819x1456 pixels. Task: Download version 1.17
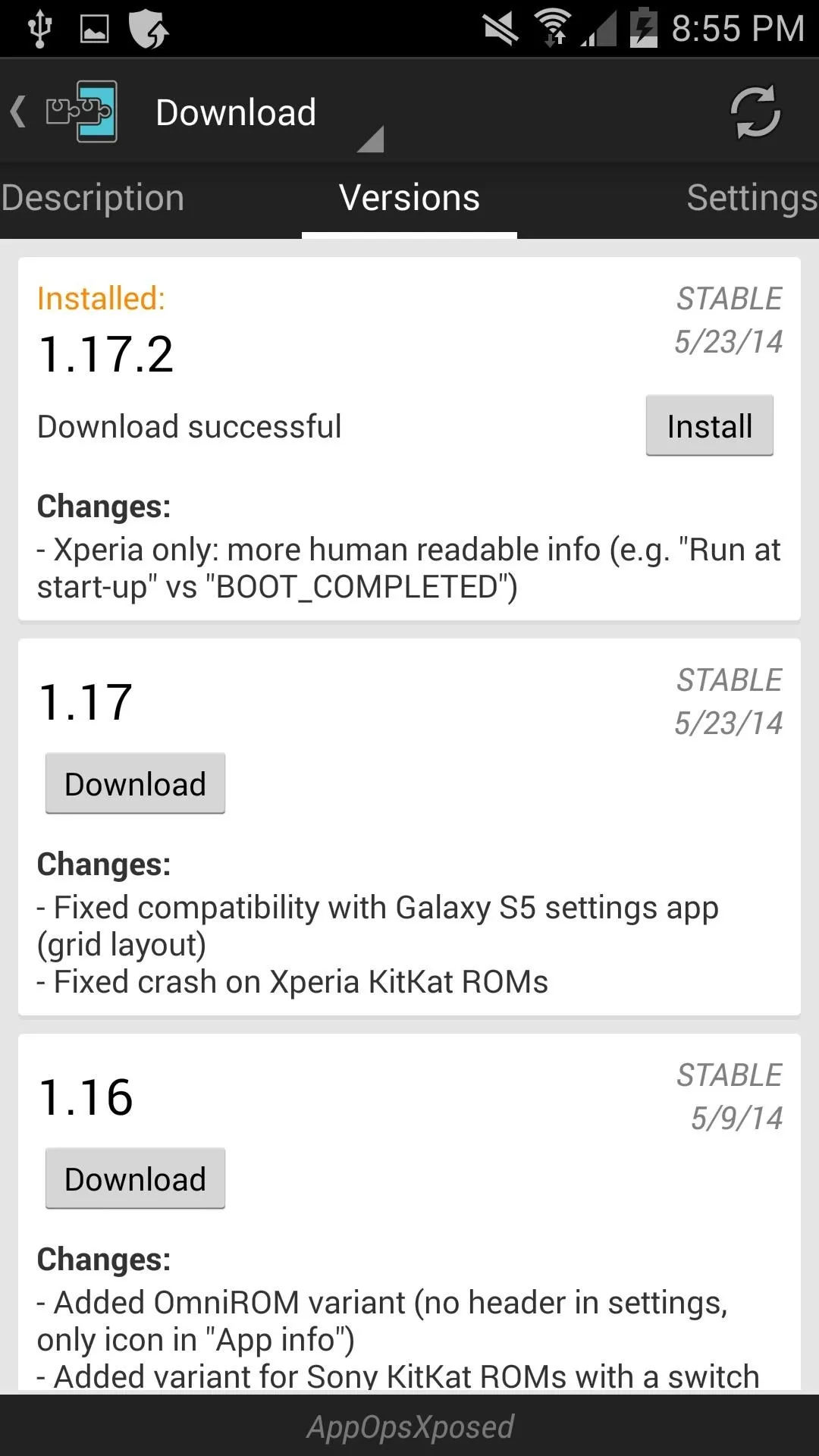[x=135, y=783]
